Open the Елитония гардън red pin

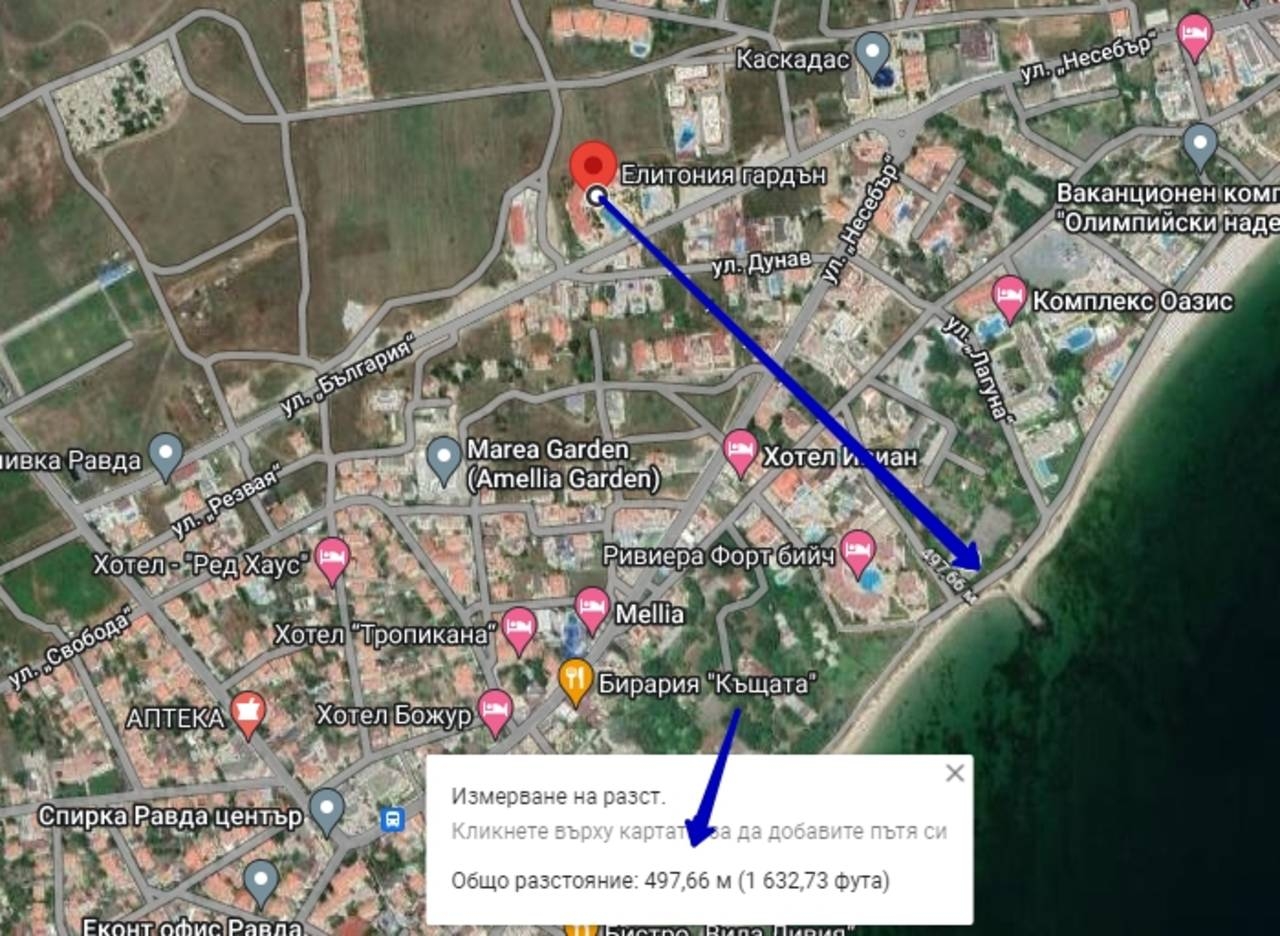pyautogui.click(x=594, y=165)
